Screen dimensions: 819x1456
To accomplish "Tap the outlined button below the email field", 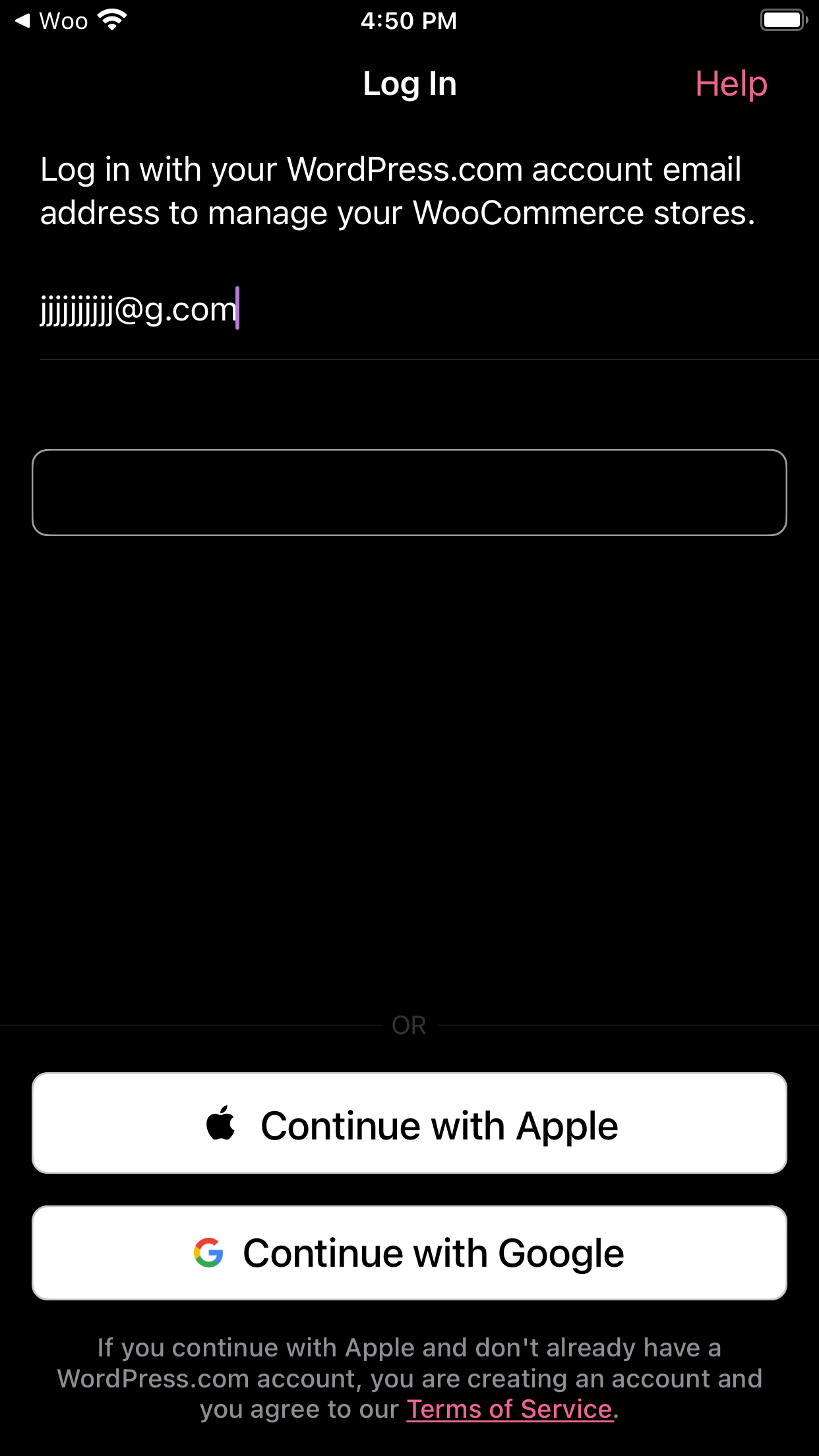I will point(409,493).
